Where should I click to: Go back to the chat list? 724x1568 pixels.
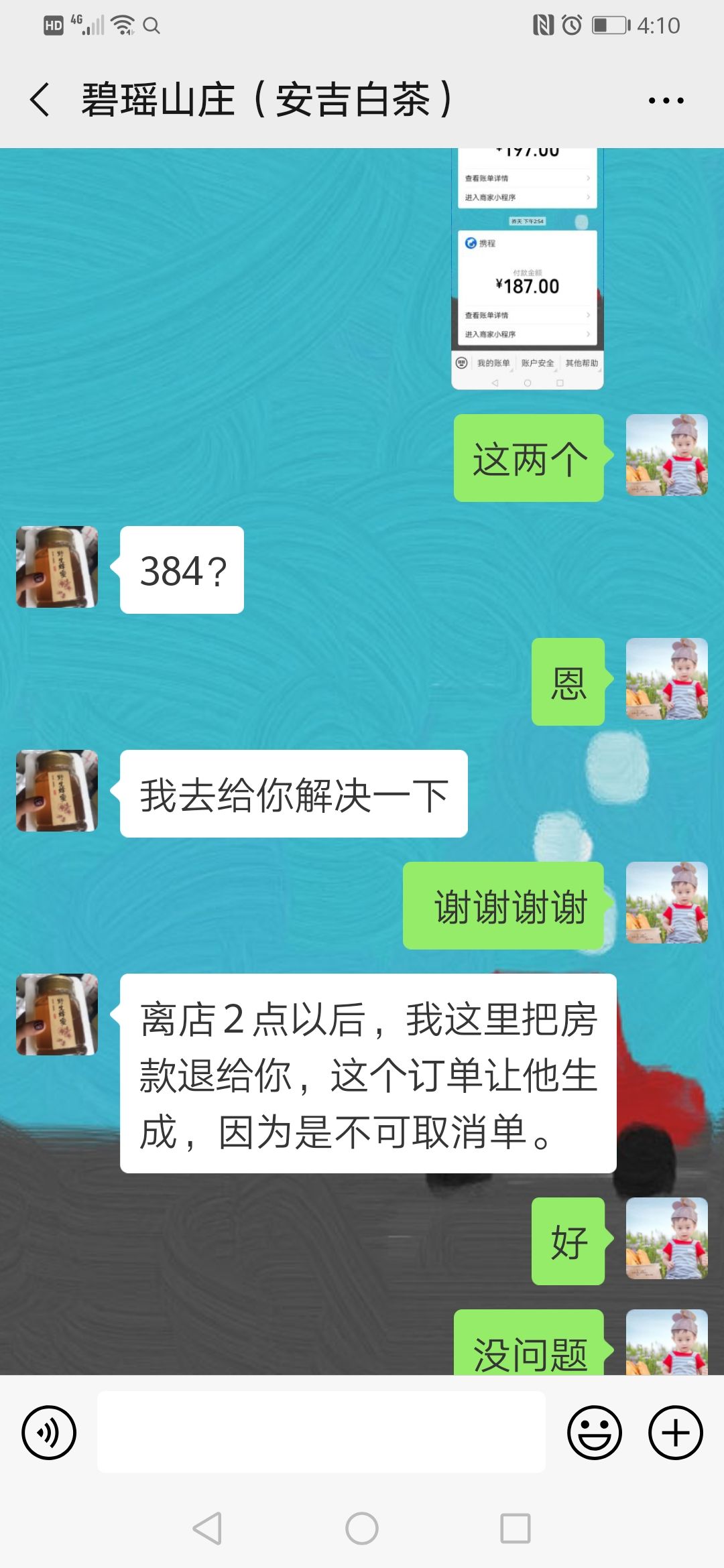[x=40, y=100]
